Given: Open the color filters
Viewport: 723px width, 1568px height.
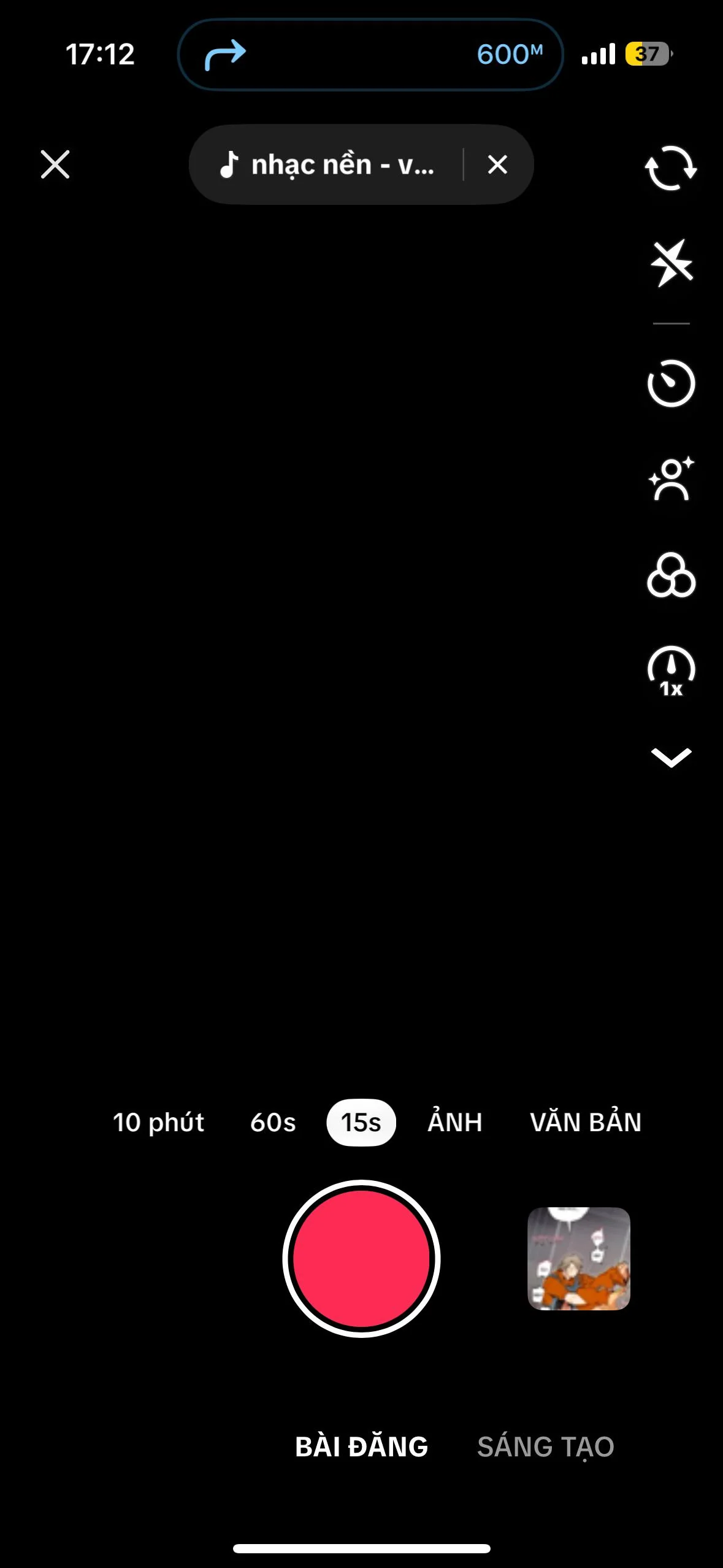Looking at the screenshot, I should click(x=671, y=575).
